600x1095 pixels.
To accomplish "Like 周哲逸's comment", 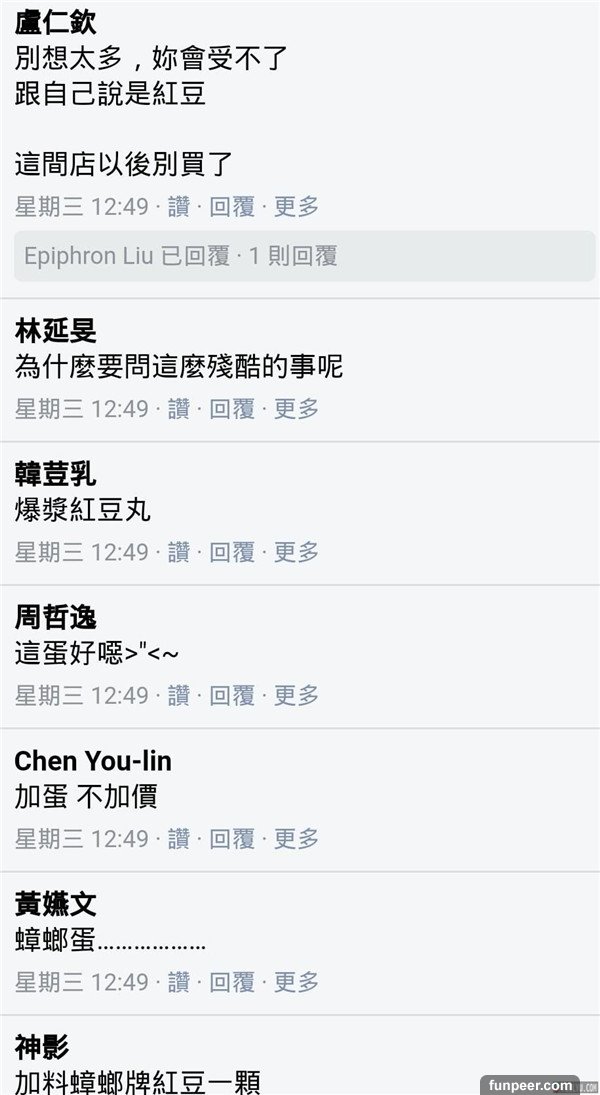I will [178, 695].
